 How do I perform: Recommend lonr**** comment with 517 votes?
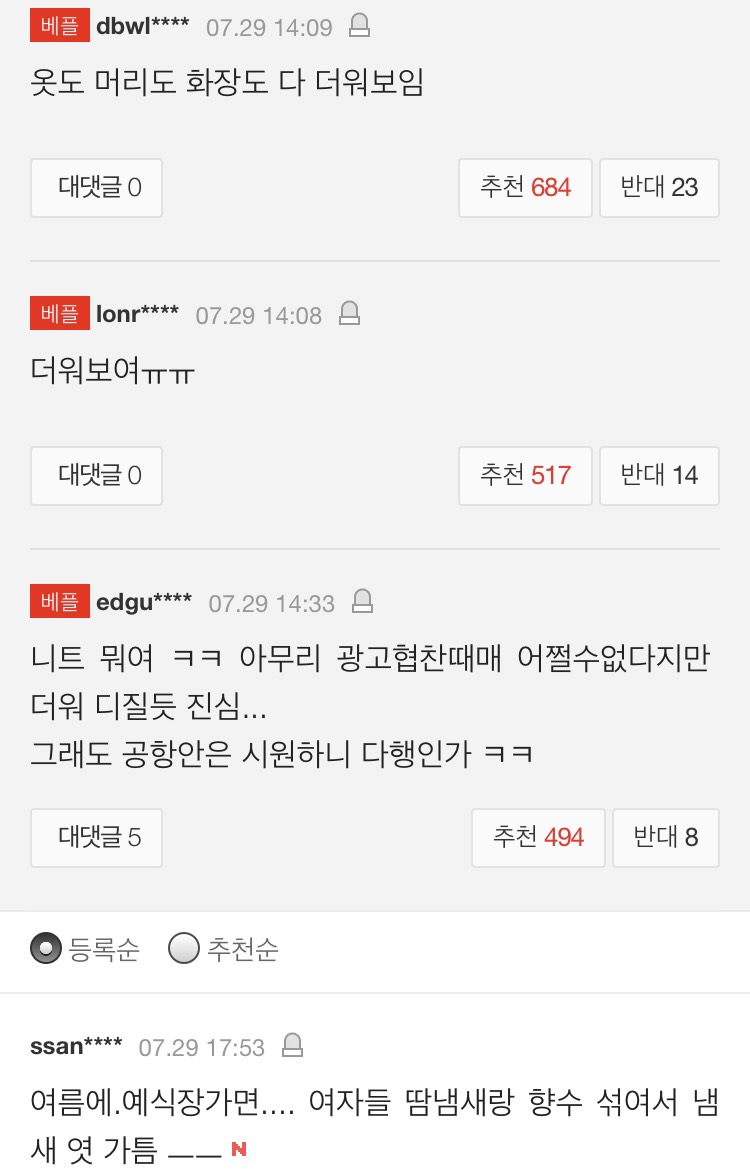point(525,475)
